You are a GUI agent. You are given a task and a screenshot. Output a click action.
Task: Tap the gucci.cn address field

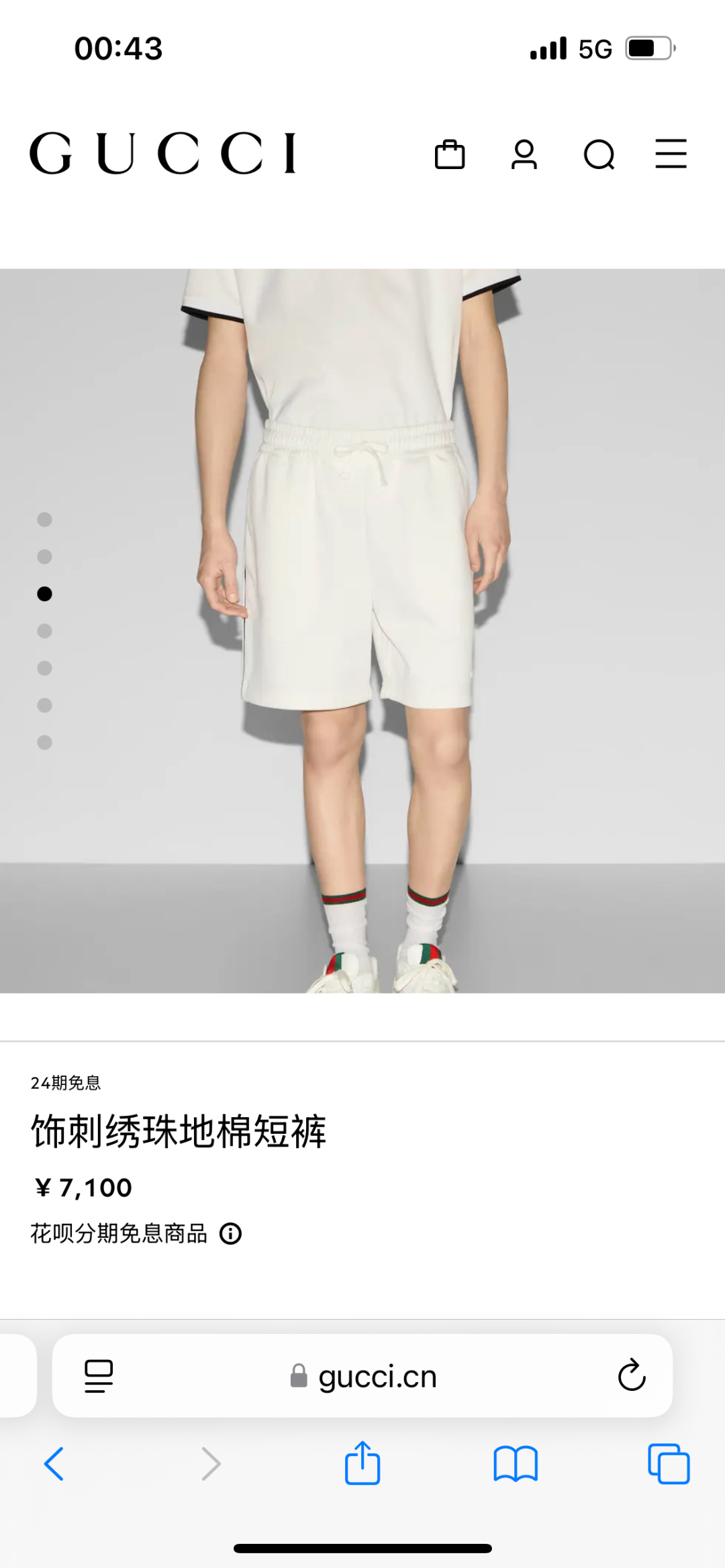click(x=362, y=1375)
